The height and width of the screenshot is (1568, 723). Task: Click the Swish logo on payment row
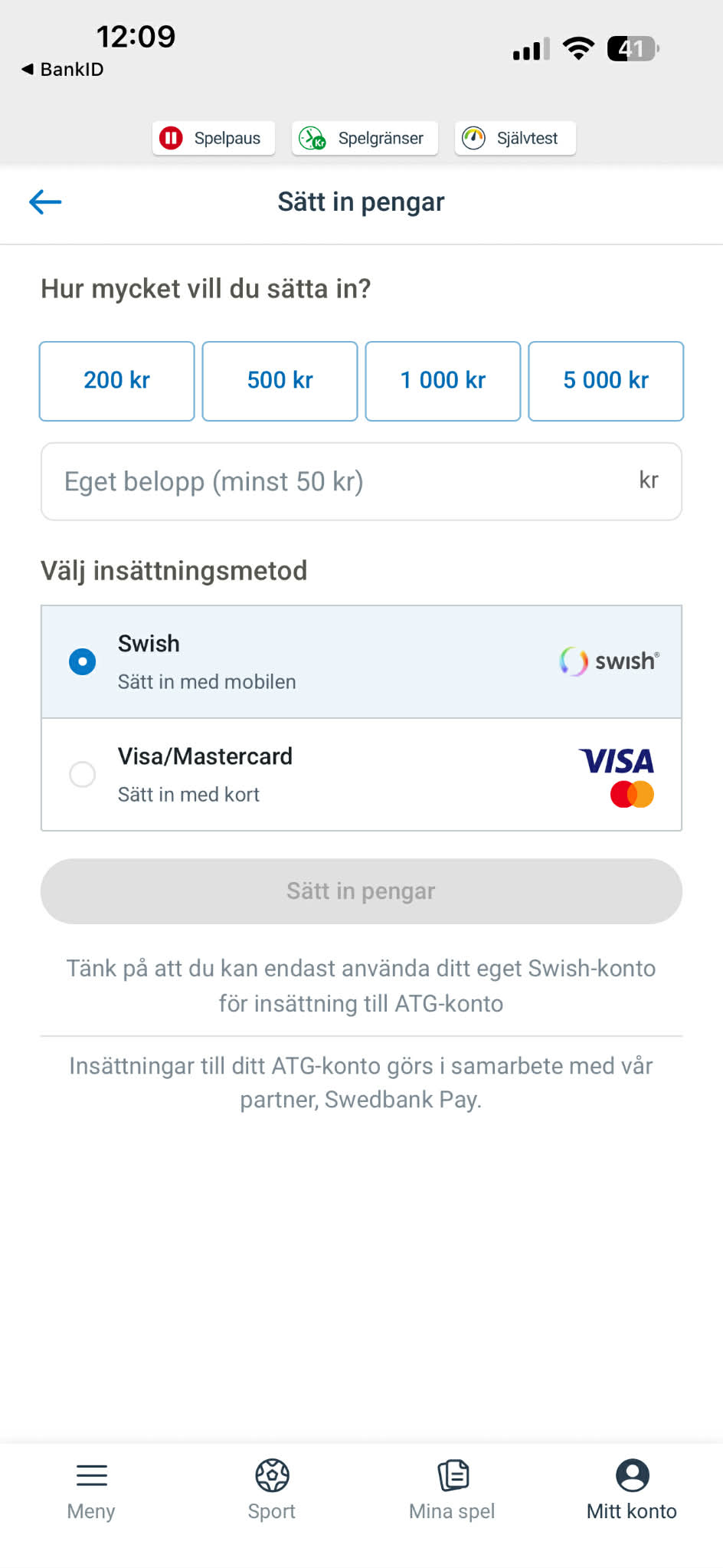pos(608,661)
